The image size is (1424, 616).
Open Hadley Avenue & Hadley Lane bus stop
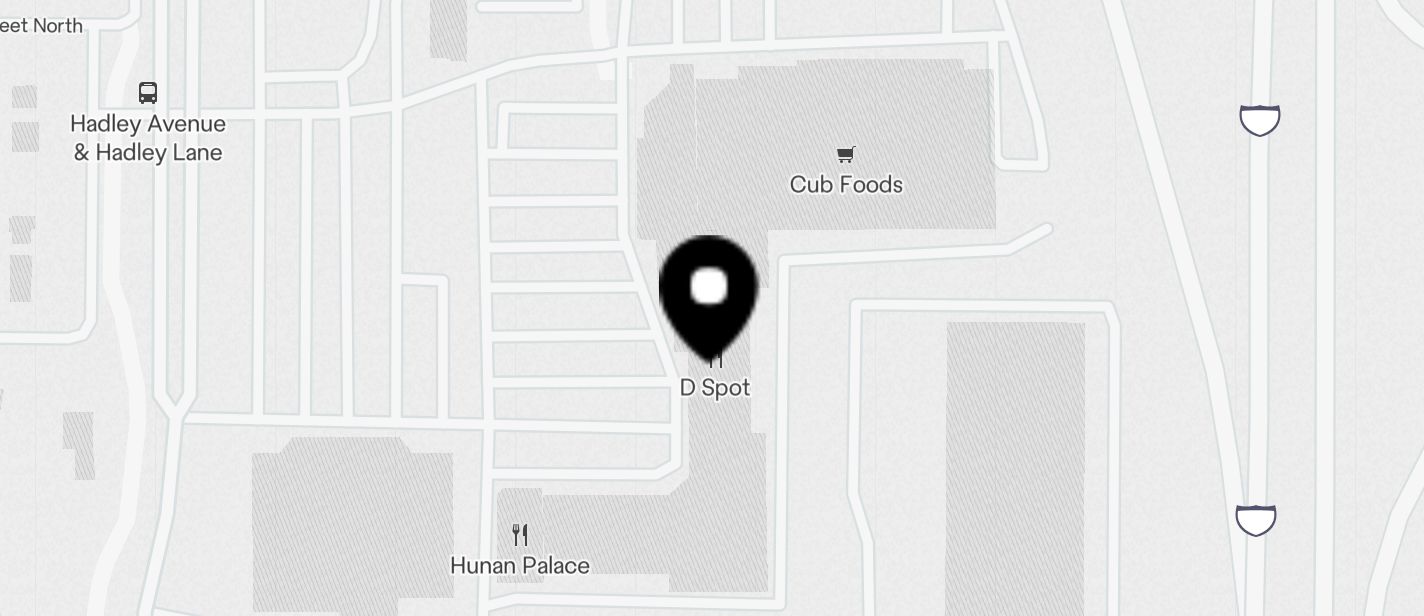148,94
